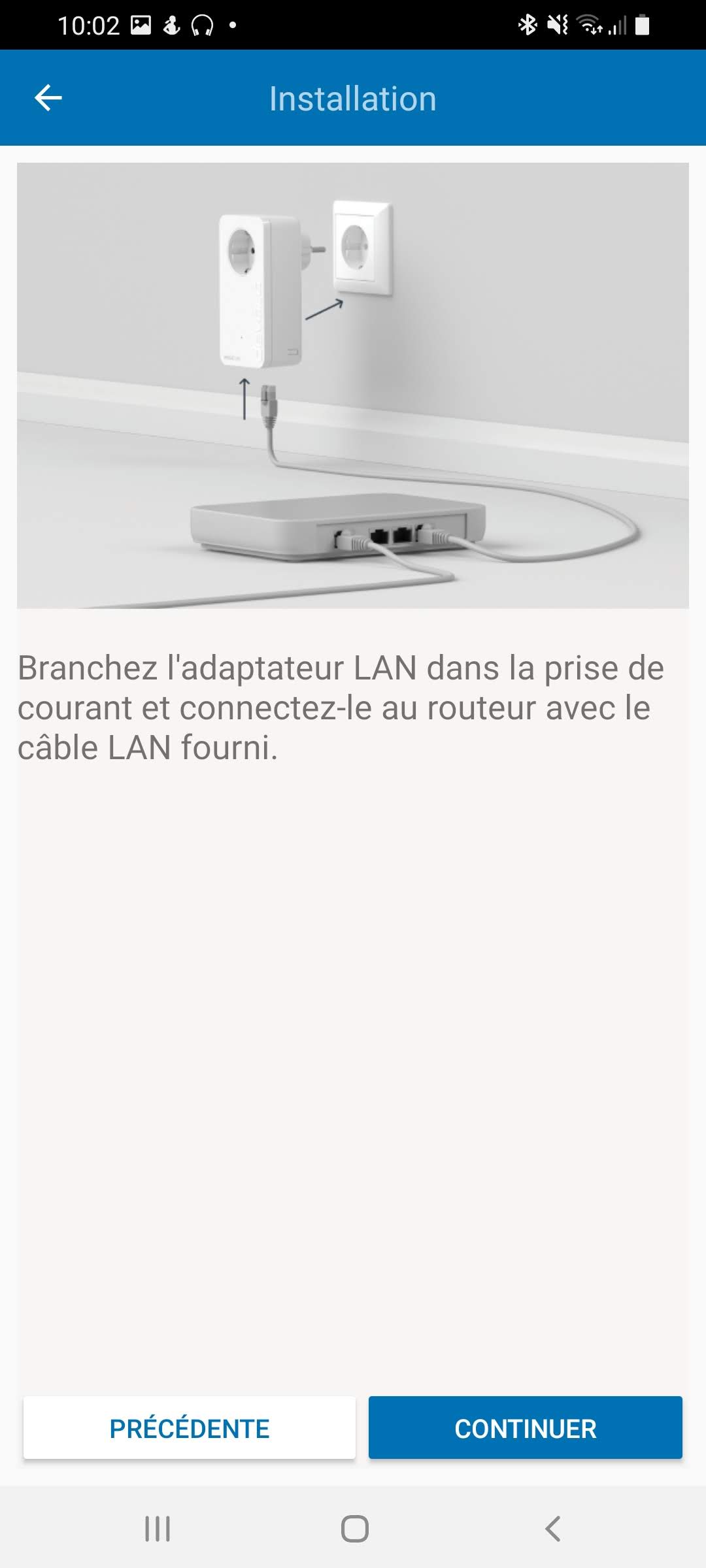Open recent apps from navigation bar
The image size is (706, 1568).
pyautogui.click(x=158, y=1529)
